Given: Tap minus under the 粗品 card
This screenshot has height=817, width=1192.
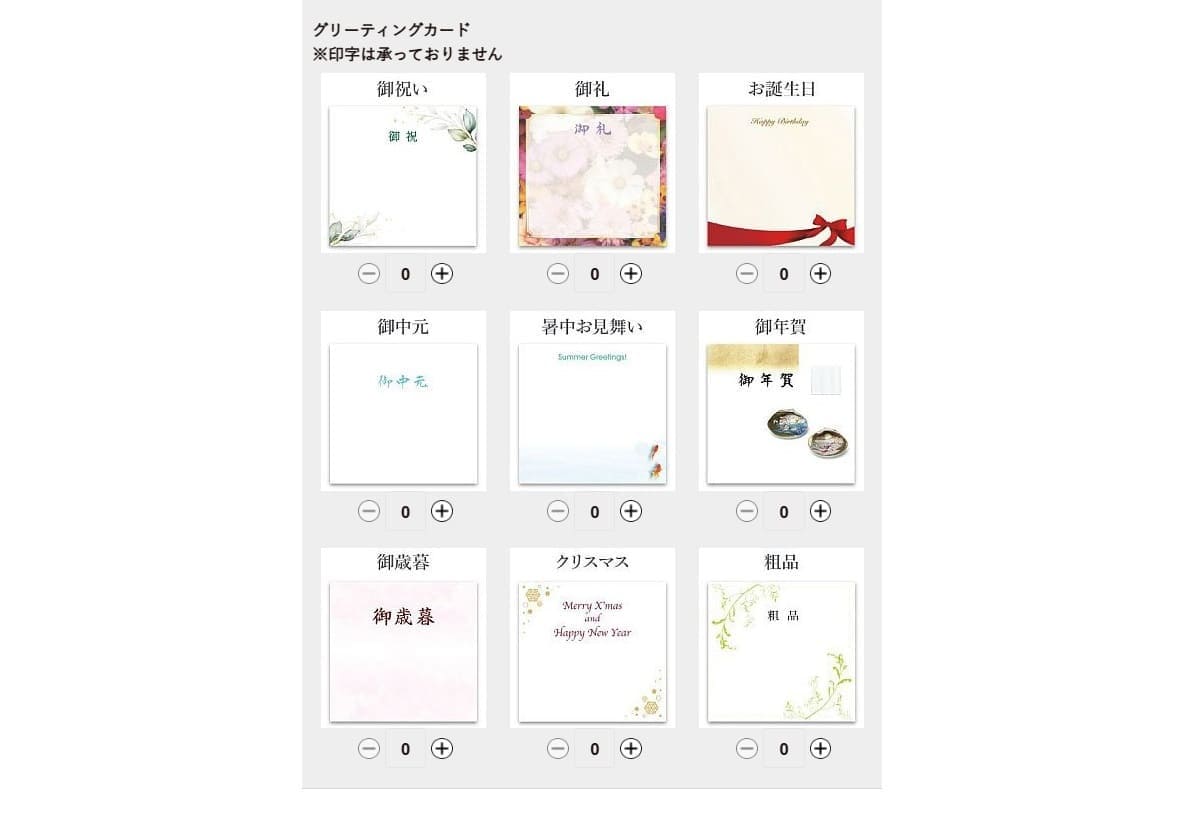Looking at the screenshot, I should pos(747,748).
